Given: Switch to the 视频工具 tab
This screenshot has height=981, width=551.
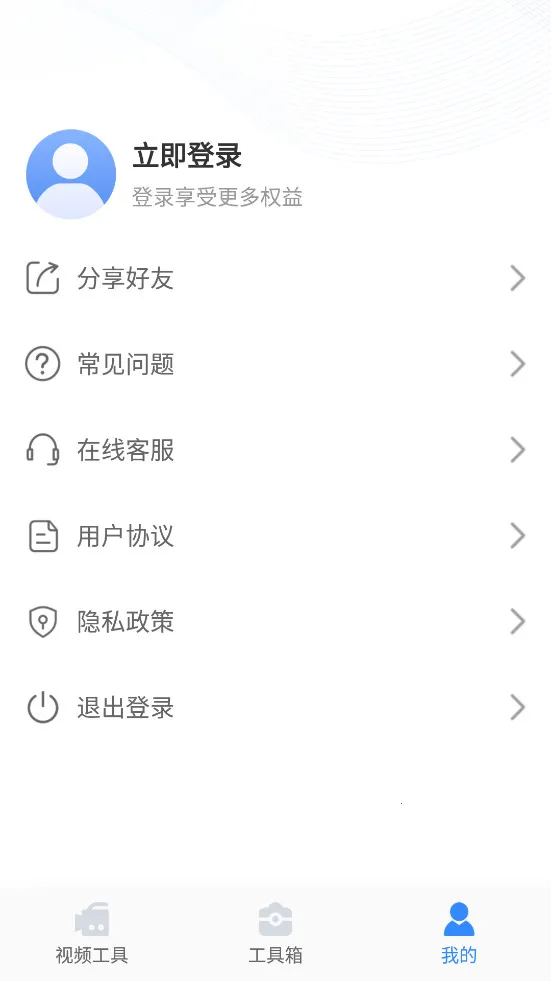Looking at the screenshot, I should tap(92, 933).
